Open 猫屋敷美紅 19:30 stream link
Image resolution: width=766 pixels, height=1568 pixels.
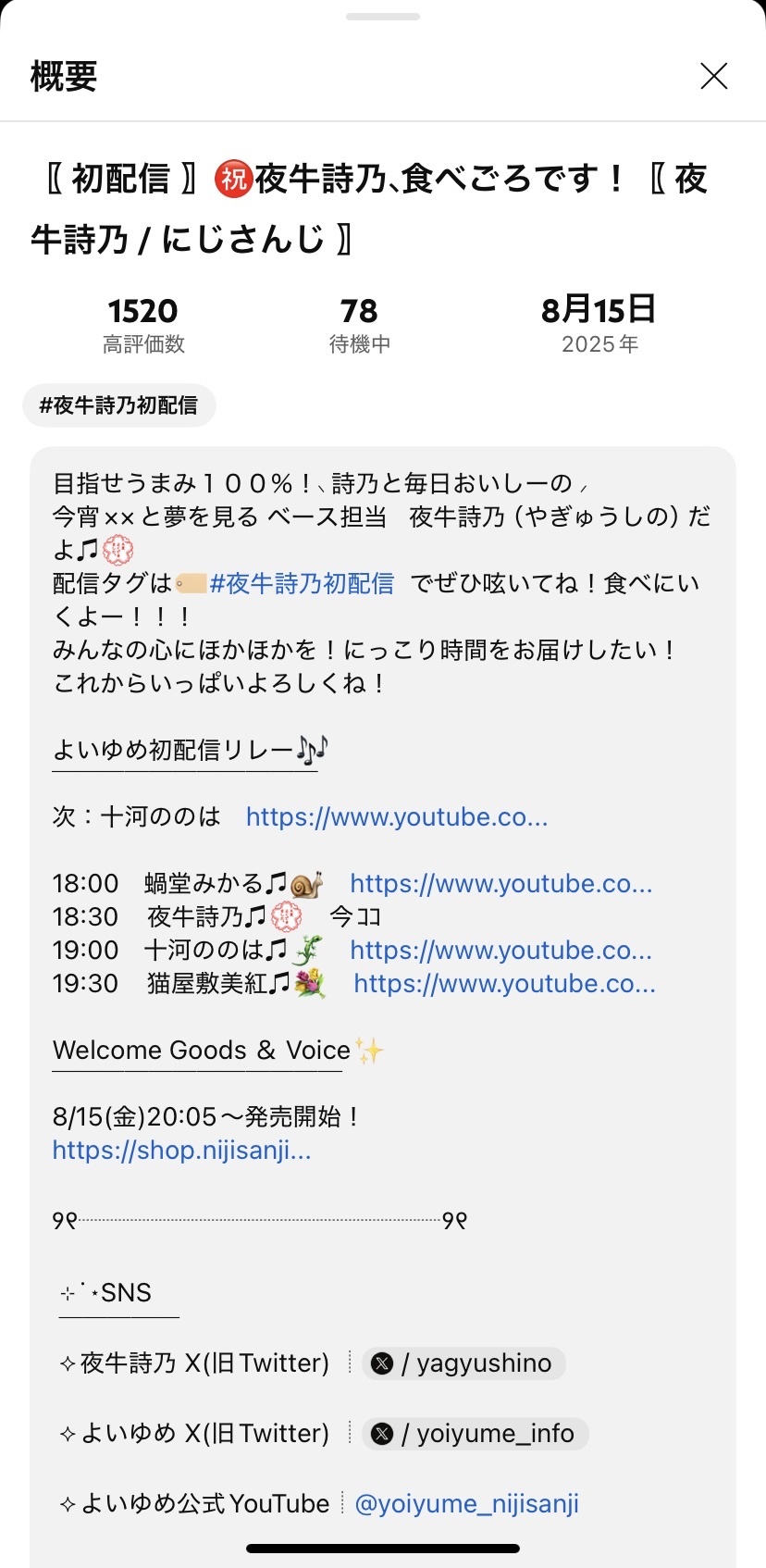pyautogui.click(x=504, y=983)
